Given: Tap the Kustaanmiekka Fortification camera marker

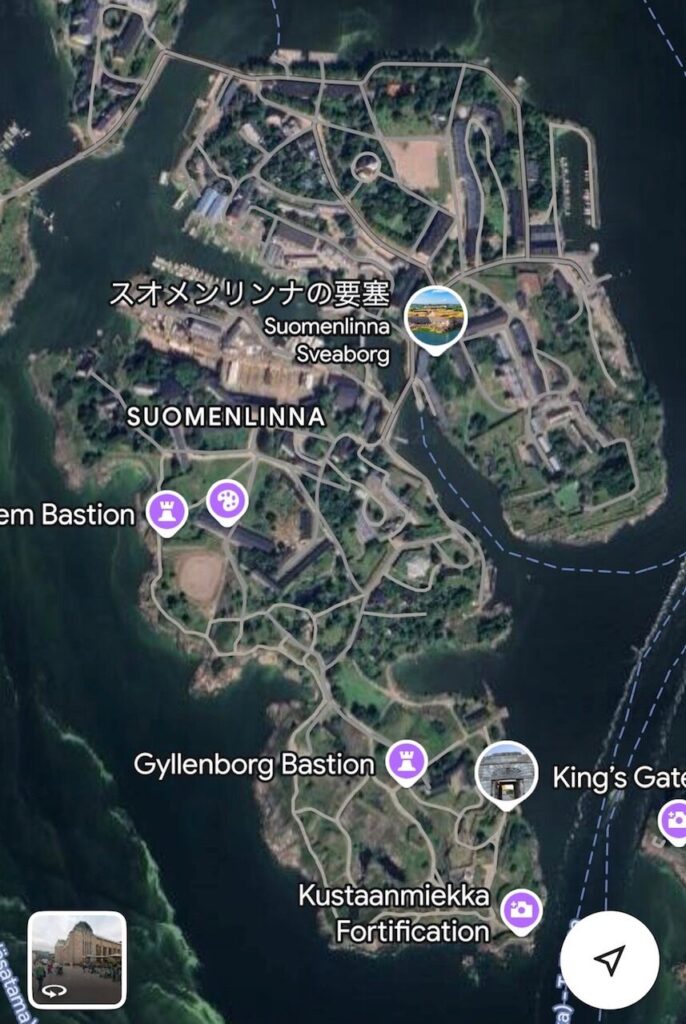Looking at the screenshot, I should coord(521,910).
